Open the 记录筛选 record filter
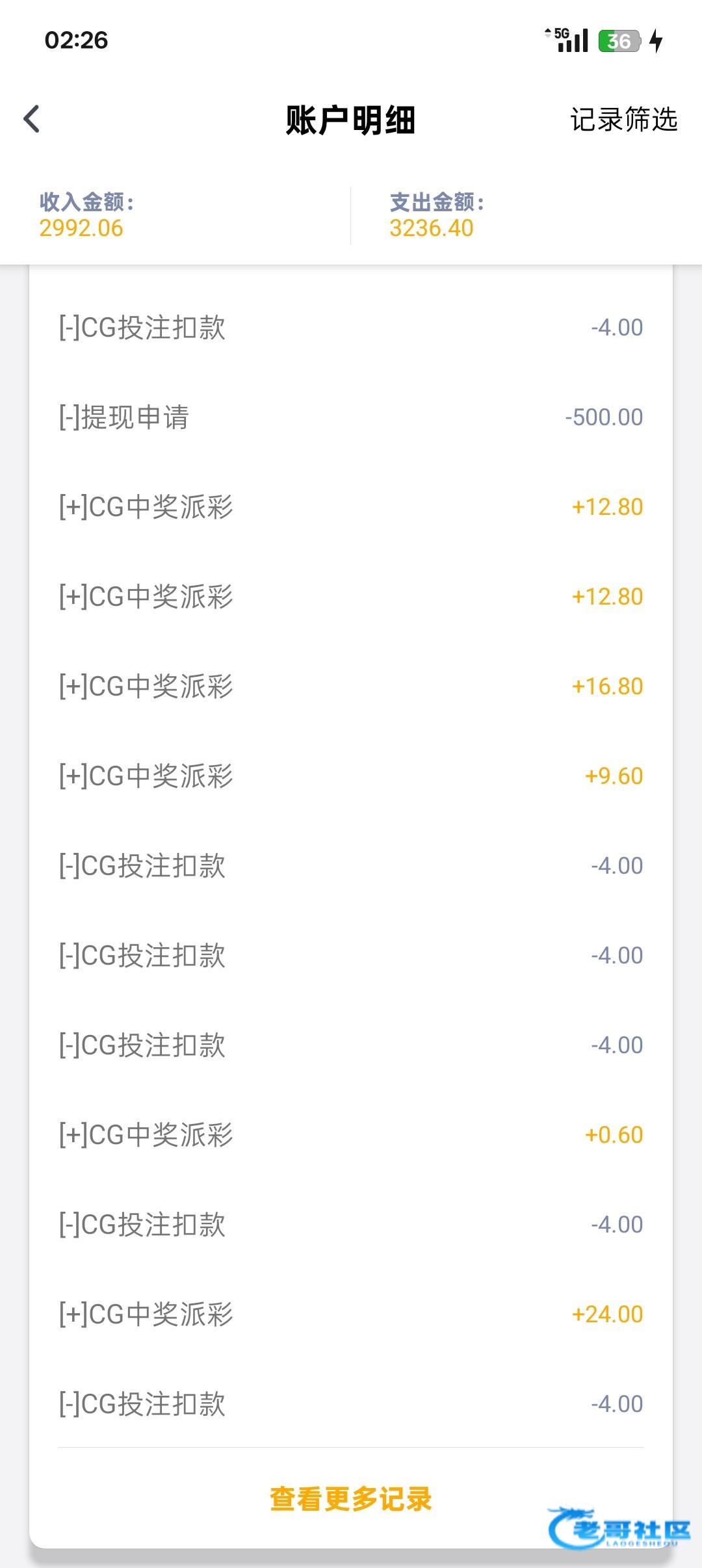The width and height of the screenshot is (702, 1568). [x=623, y=120]
